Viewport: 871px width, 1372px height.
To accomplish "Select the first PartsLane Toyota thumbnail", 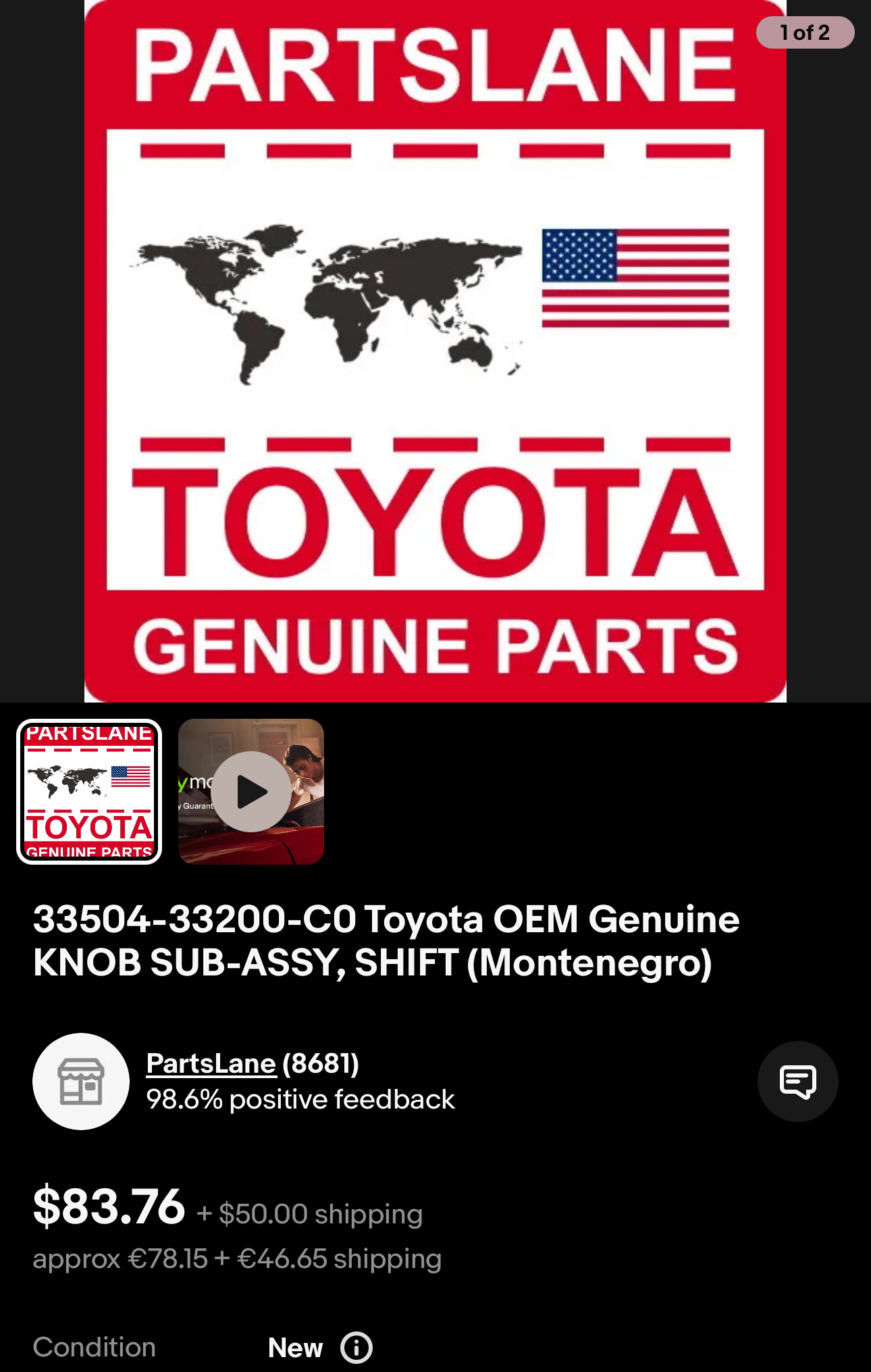I will tap(89, 792).
